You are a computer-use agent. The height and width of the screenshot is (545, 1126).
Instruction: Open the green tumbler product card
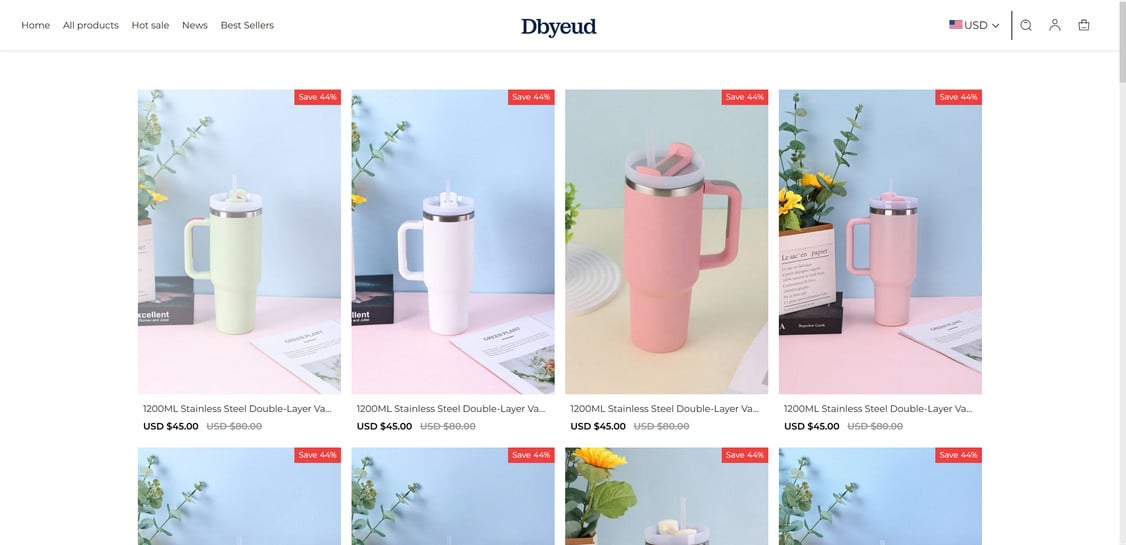pos(239,242)
